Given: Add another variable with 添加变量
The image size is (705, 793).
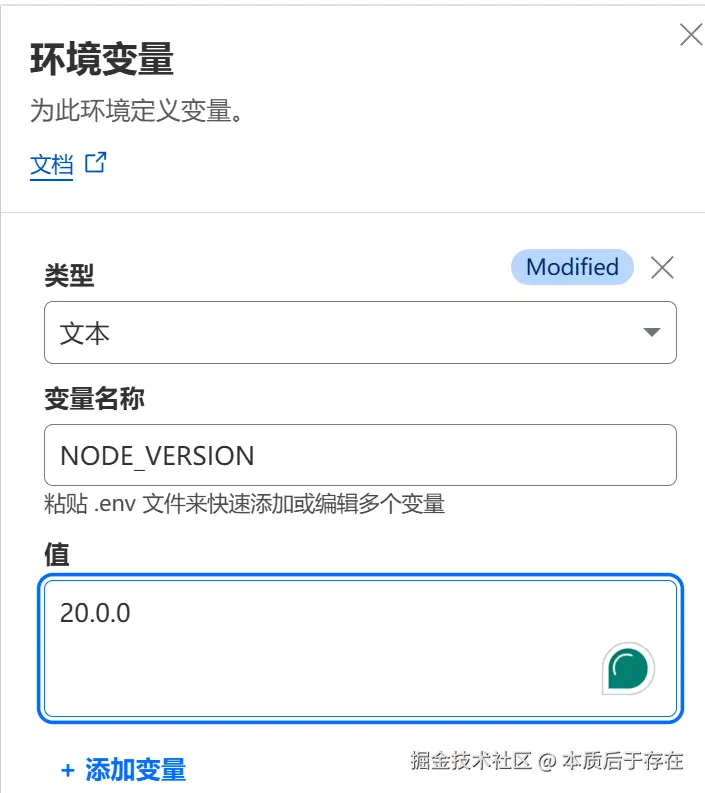Looking at the screenshot, I should click(124, 769).
